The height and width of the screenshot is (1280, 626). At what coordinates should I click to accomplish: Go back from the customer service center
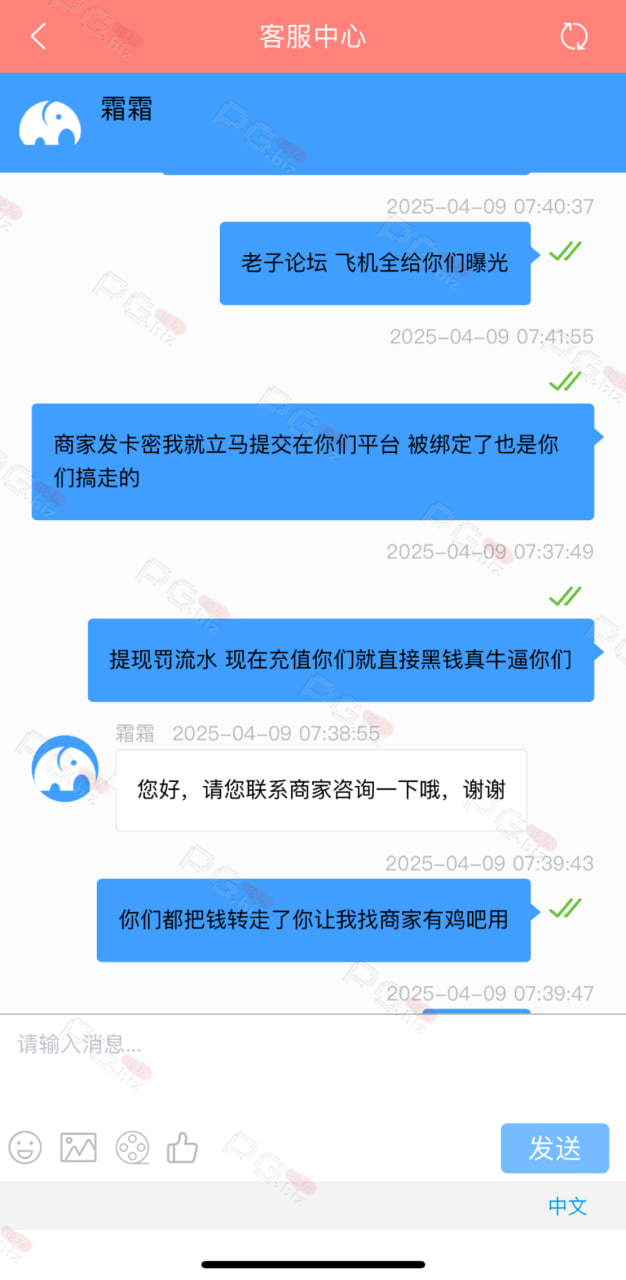click(x=38, y=37)
